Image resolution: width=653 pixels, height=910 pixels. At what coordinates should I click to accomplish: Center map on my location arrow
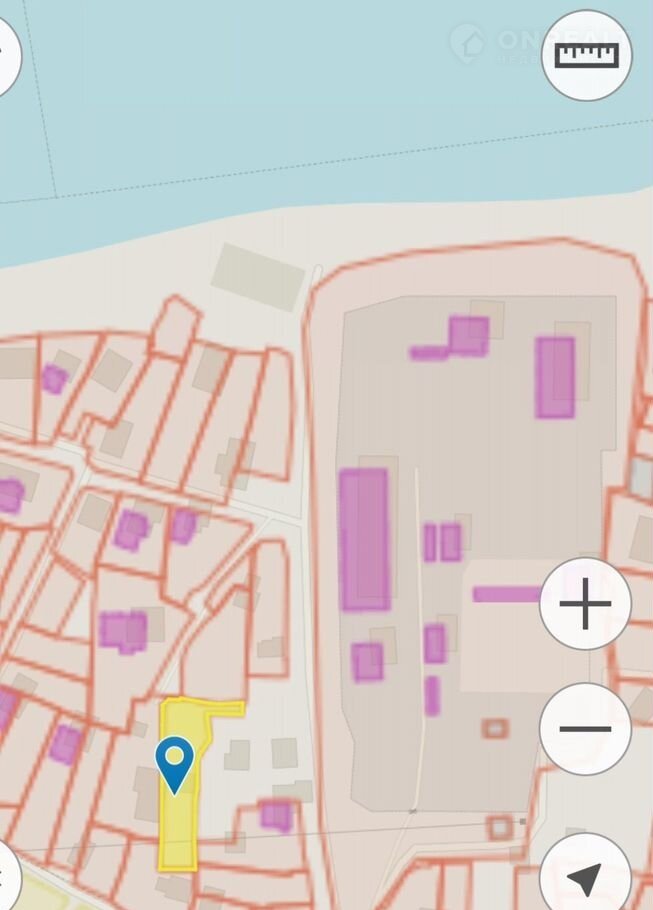pyautogui.click(x=585, y=877)
